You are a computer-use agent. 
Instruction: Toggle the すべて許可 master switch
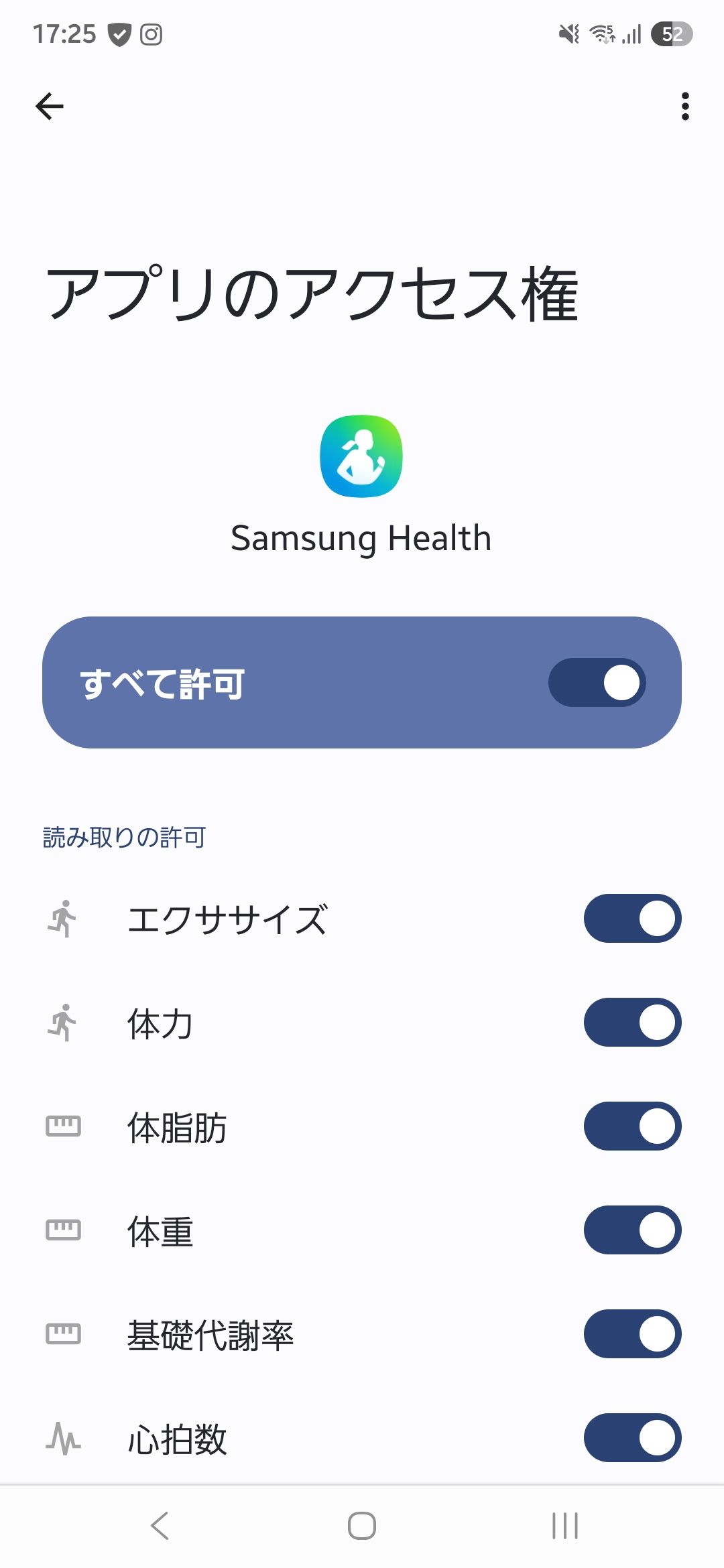(x=595, y=682)
